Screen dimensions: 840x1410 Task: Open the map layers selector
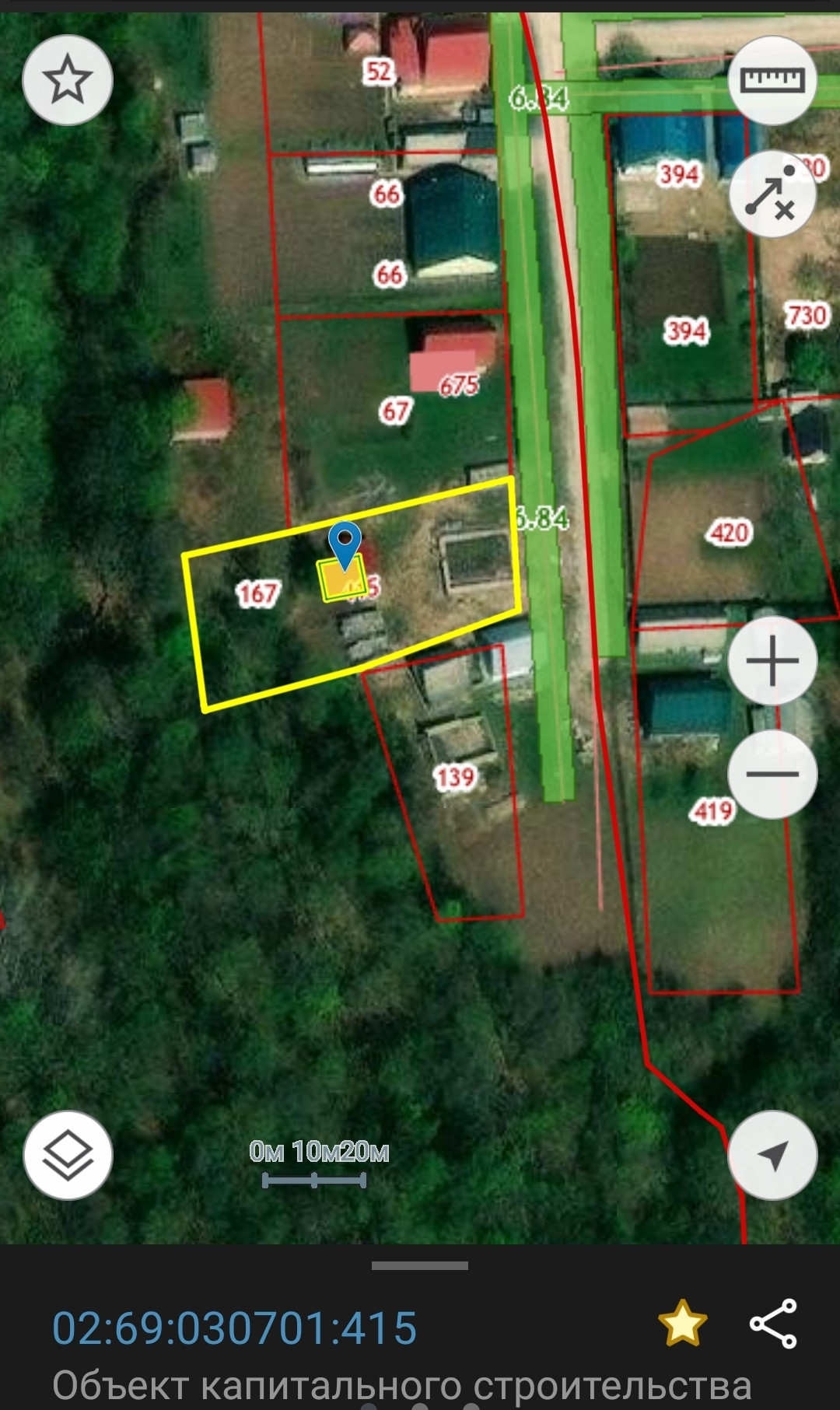coord(68,1155)
